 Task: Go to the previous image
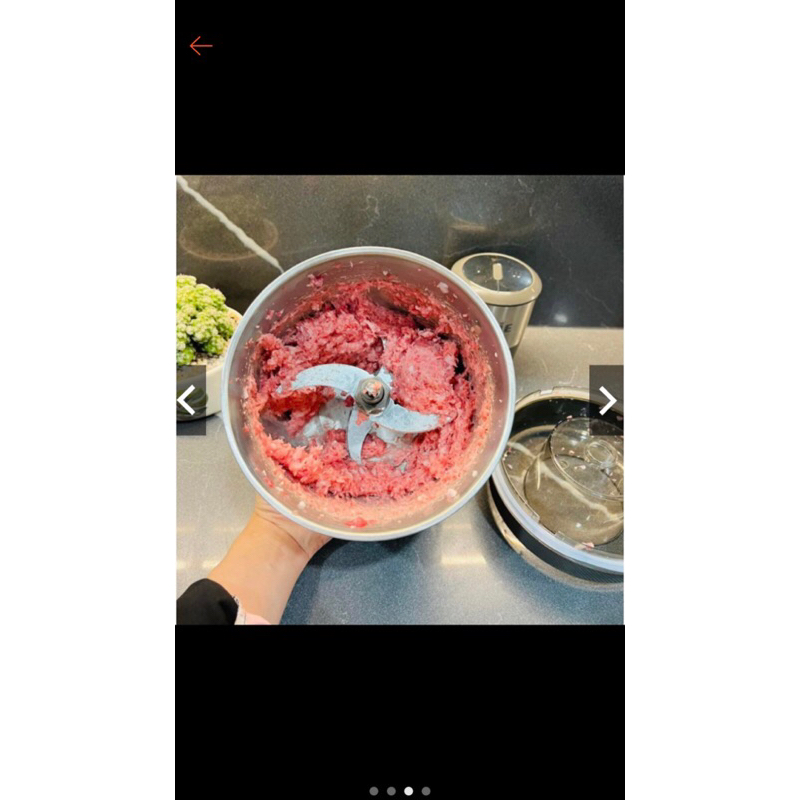[x=187, y=400]
